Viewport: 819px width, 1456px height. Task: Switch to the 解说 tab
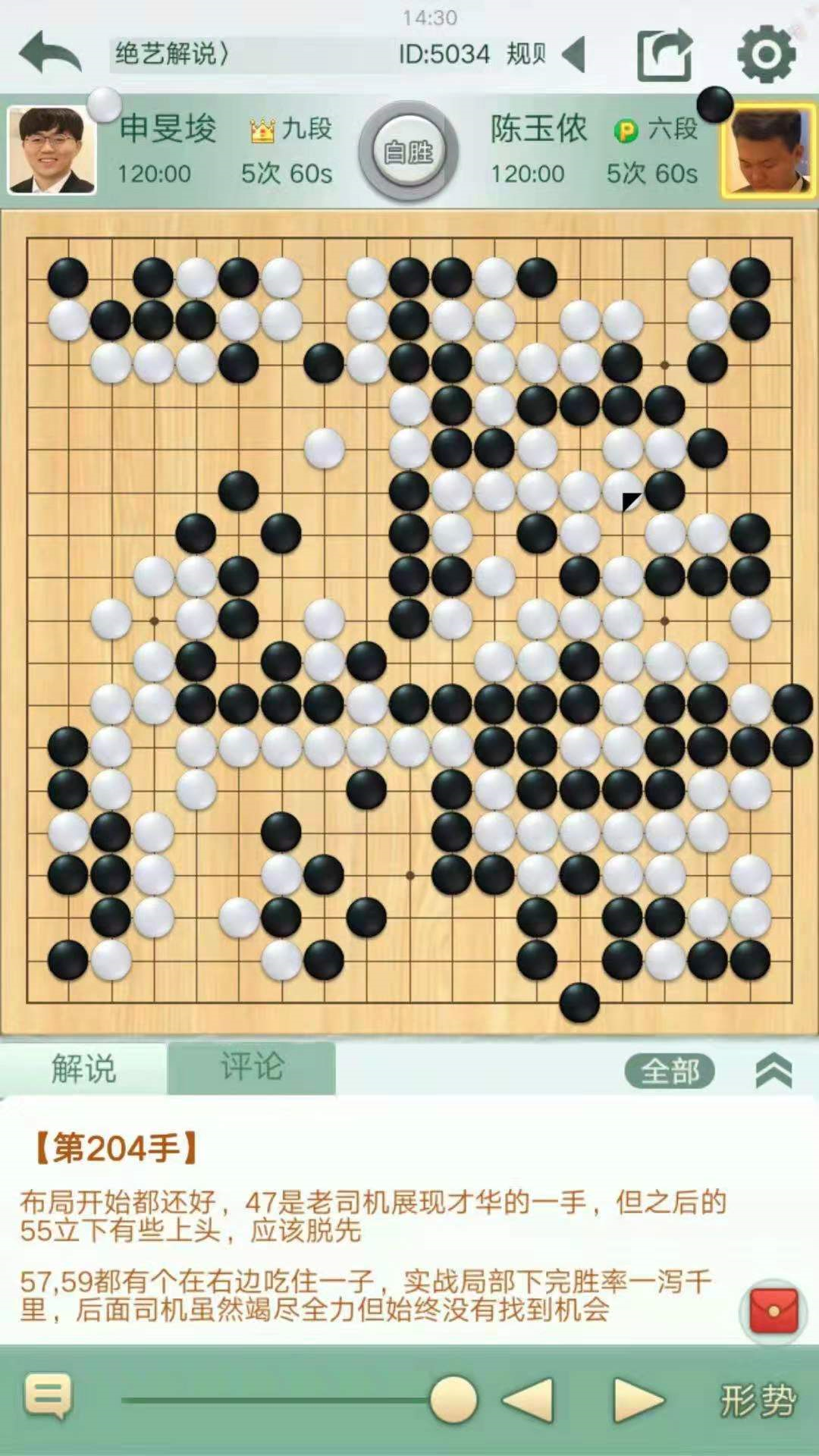83,1068
